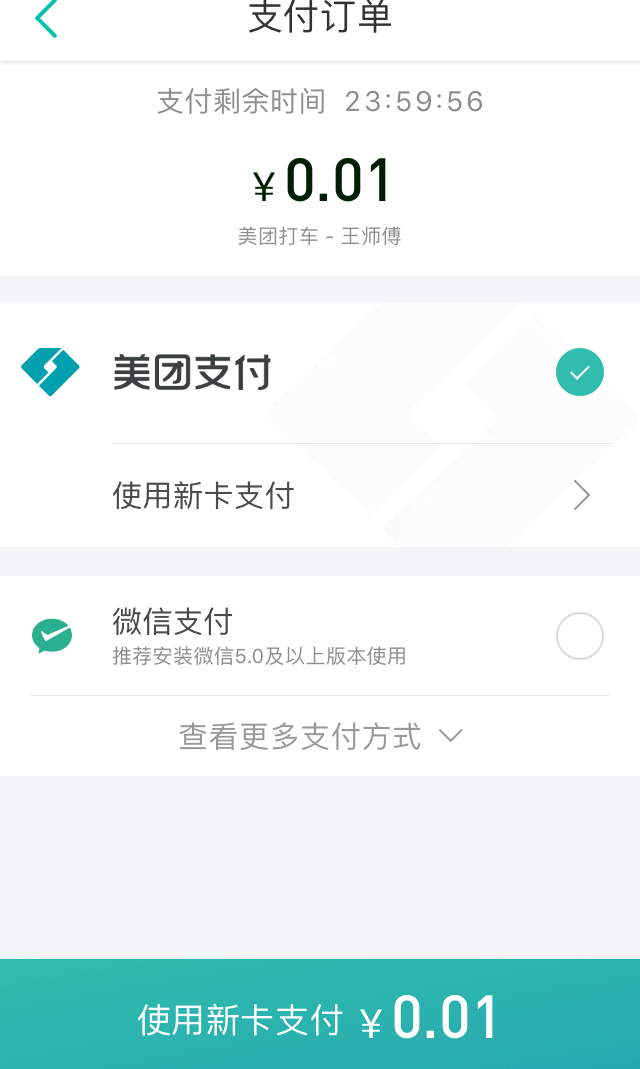Viewport: 640px width, 1069px height.
Task: Select 美团支付 as the payment method
Action: tap(579, 372)
